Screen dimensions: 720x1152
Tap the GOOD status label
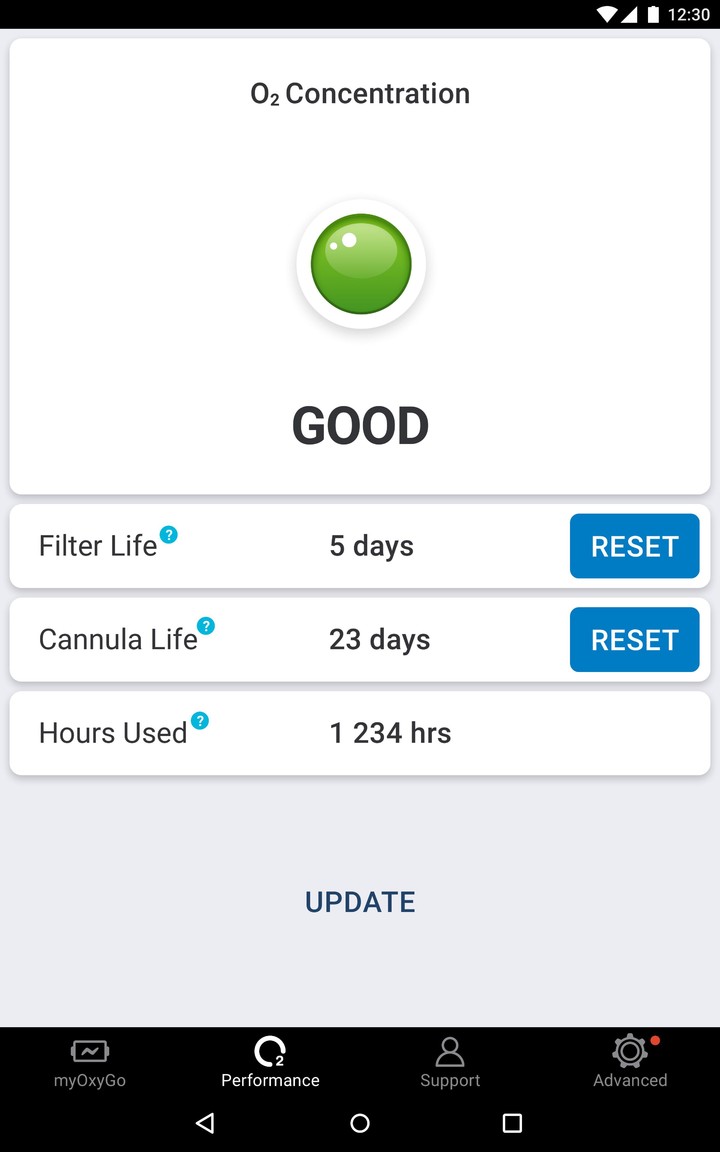click(x=360, y=425)
